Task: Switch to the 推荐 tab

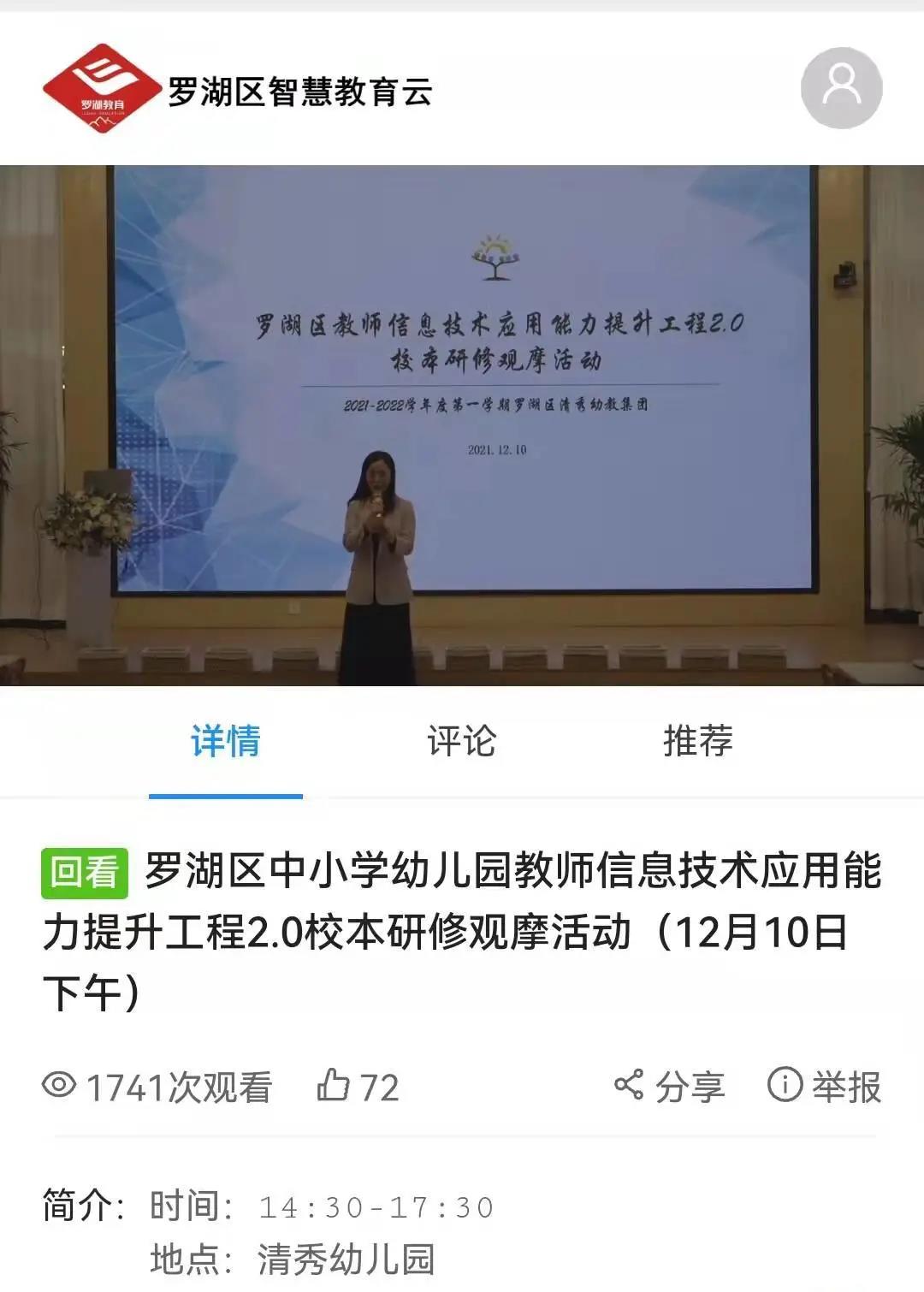Action: point(697,741)
